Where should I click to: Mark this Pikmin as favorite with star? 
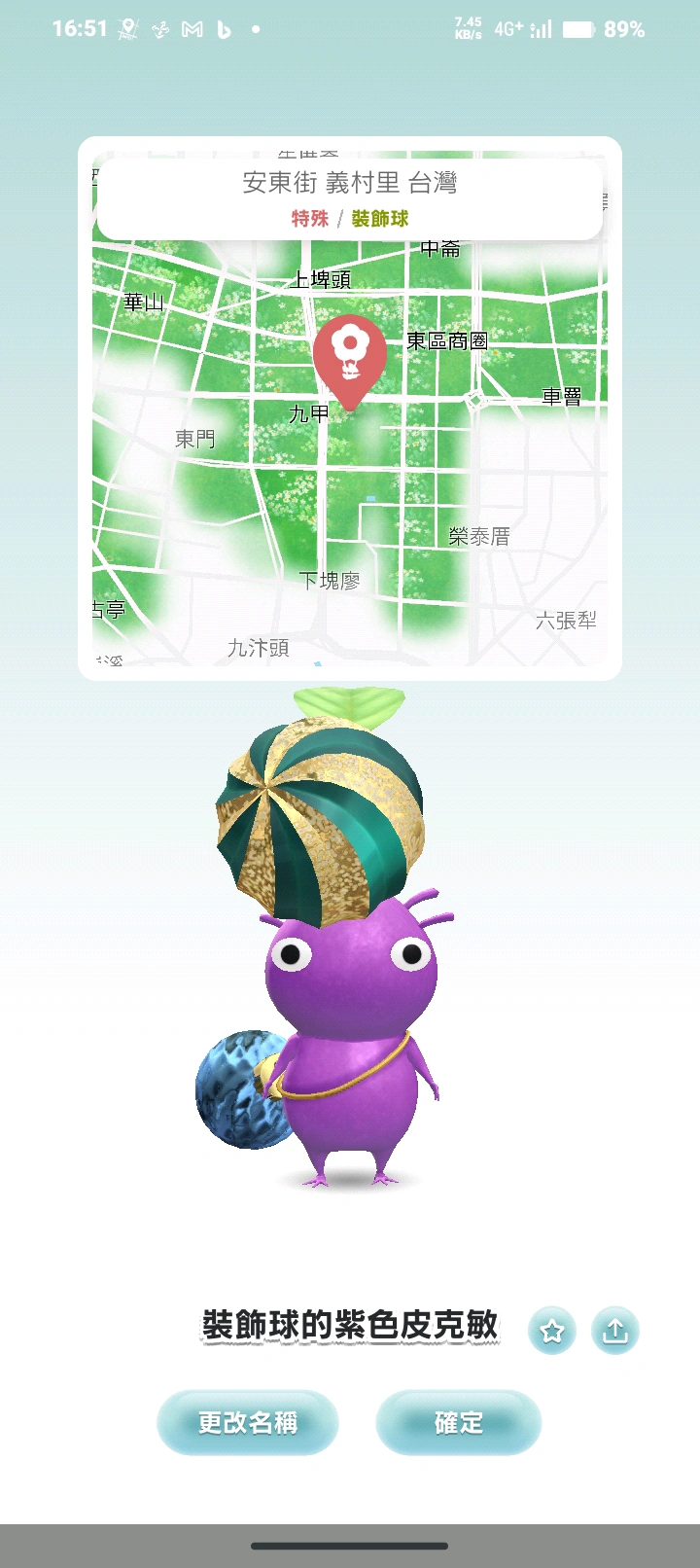pos(552,1330)
